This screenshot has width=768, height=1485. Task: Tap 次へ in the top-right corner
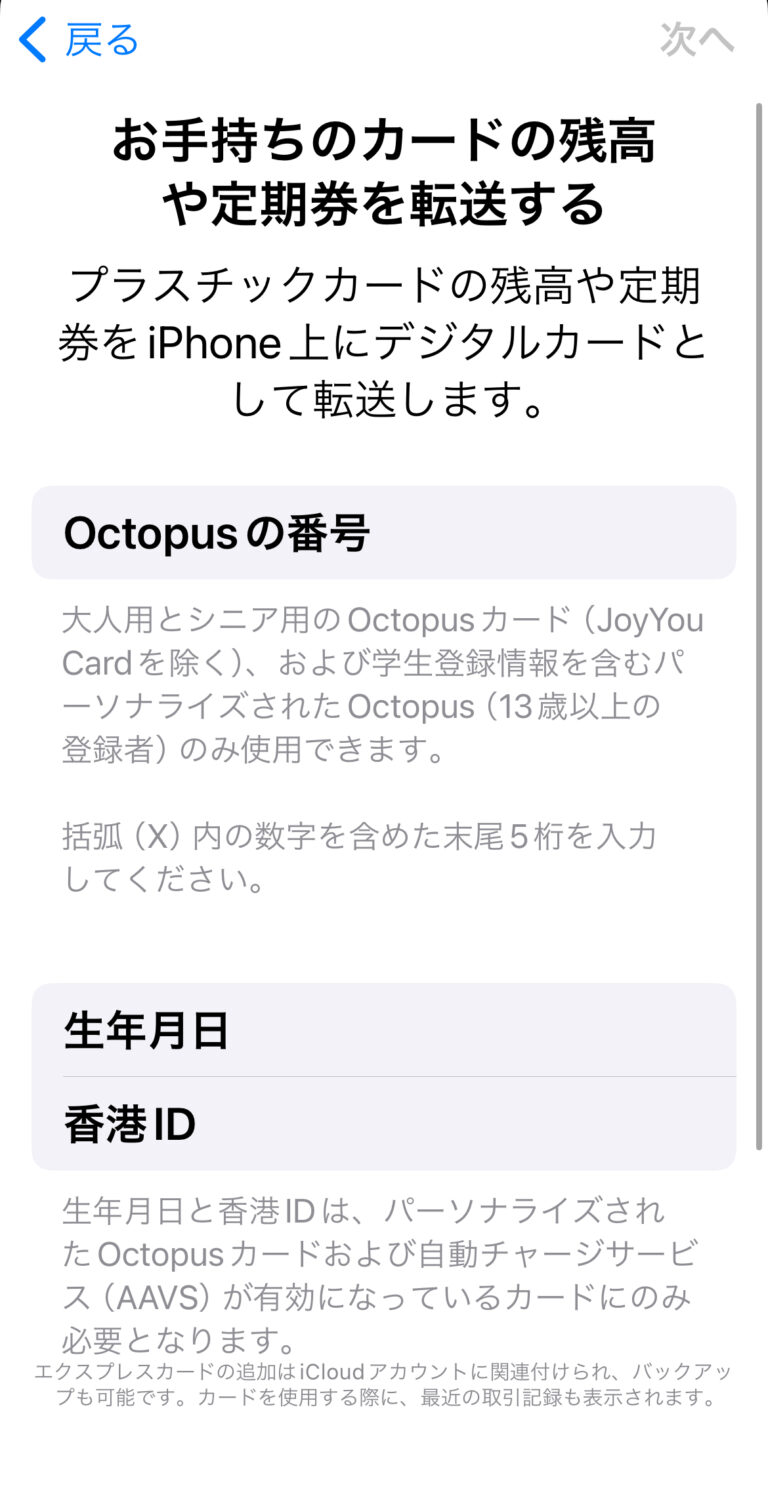tap(697, 40)
